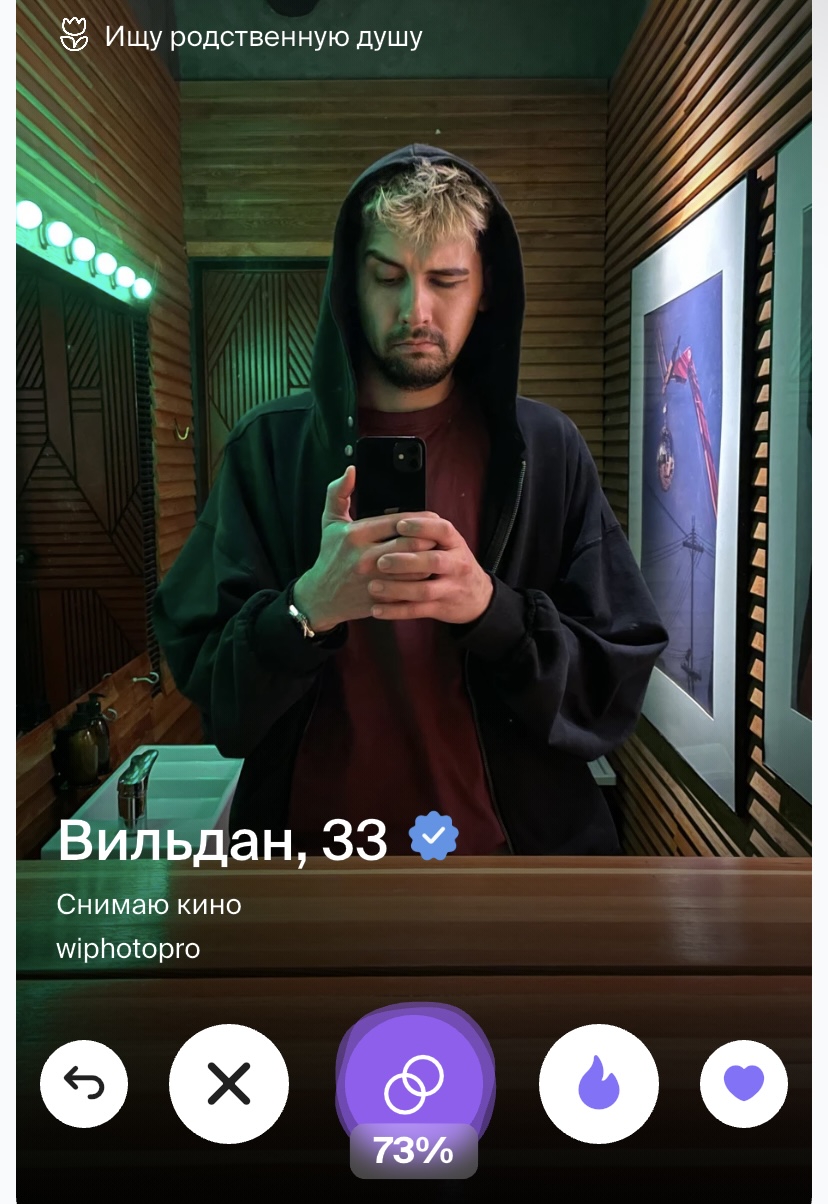Tap the 73% compatibility rings button
Image resolution: width=828 pixels, height=1204 pixels.
point(413,1084)
